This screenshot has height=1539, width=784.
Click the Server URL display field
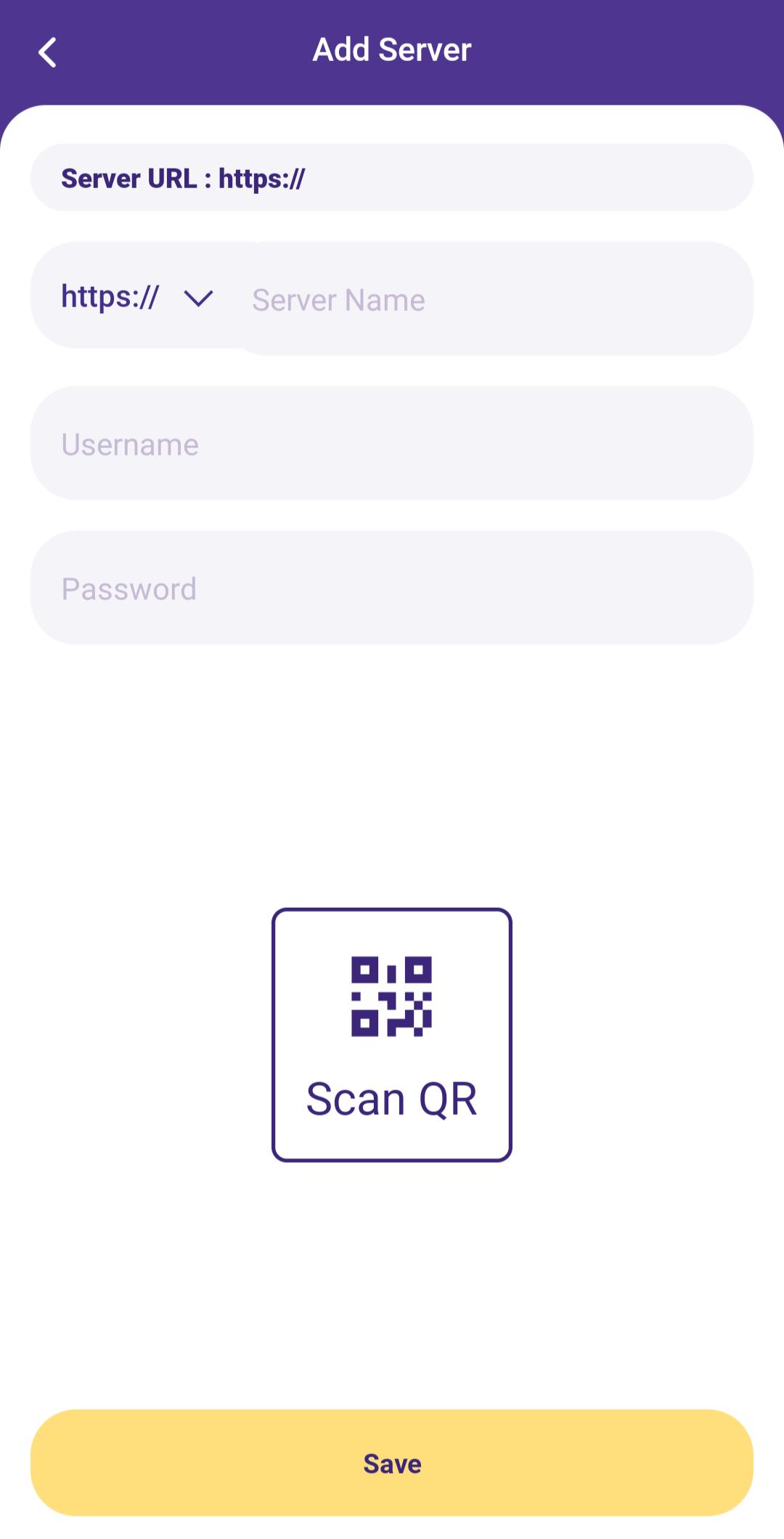click(392, 178)
